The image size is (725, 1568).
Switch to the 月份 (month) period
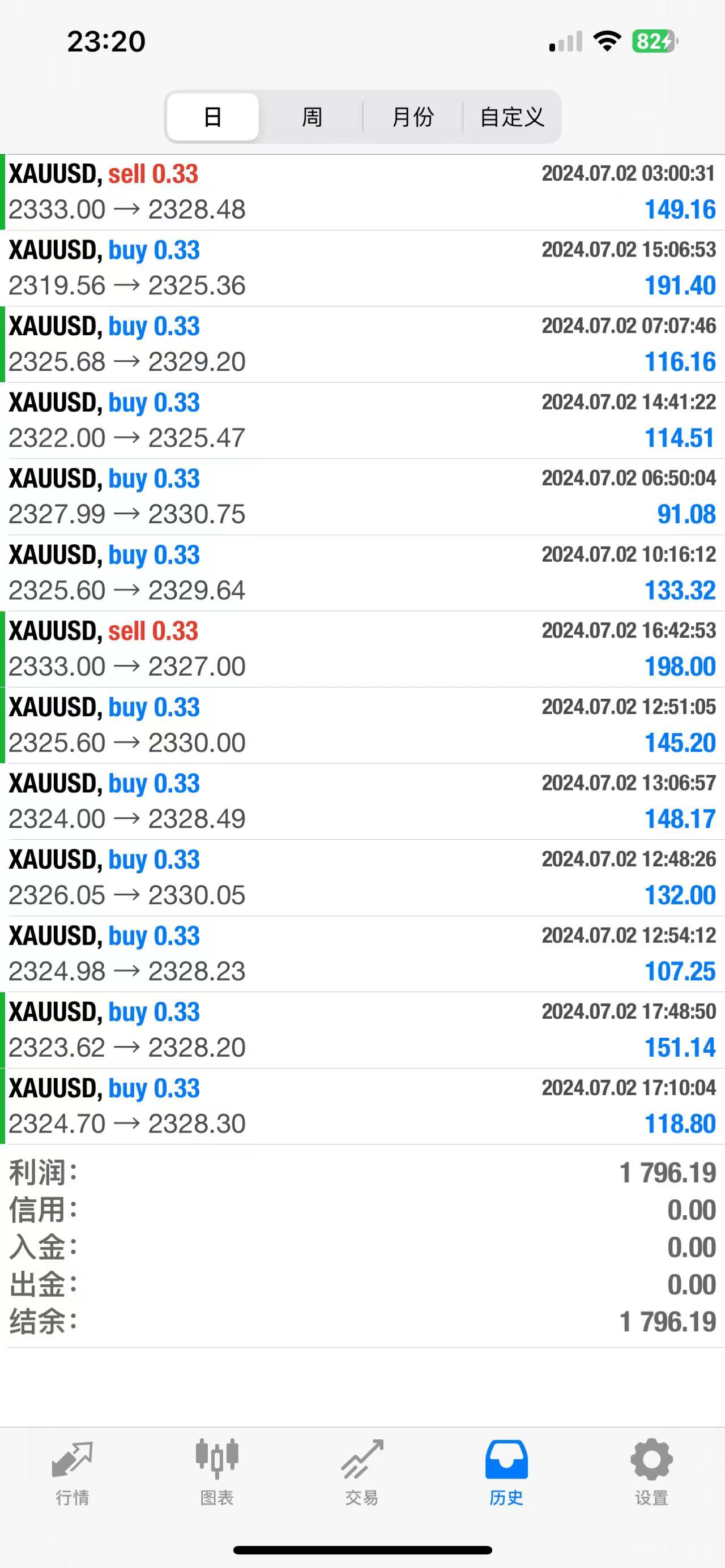[413, 116]
